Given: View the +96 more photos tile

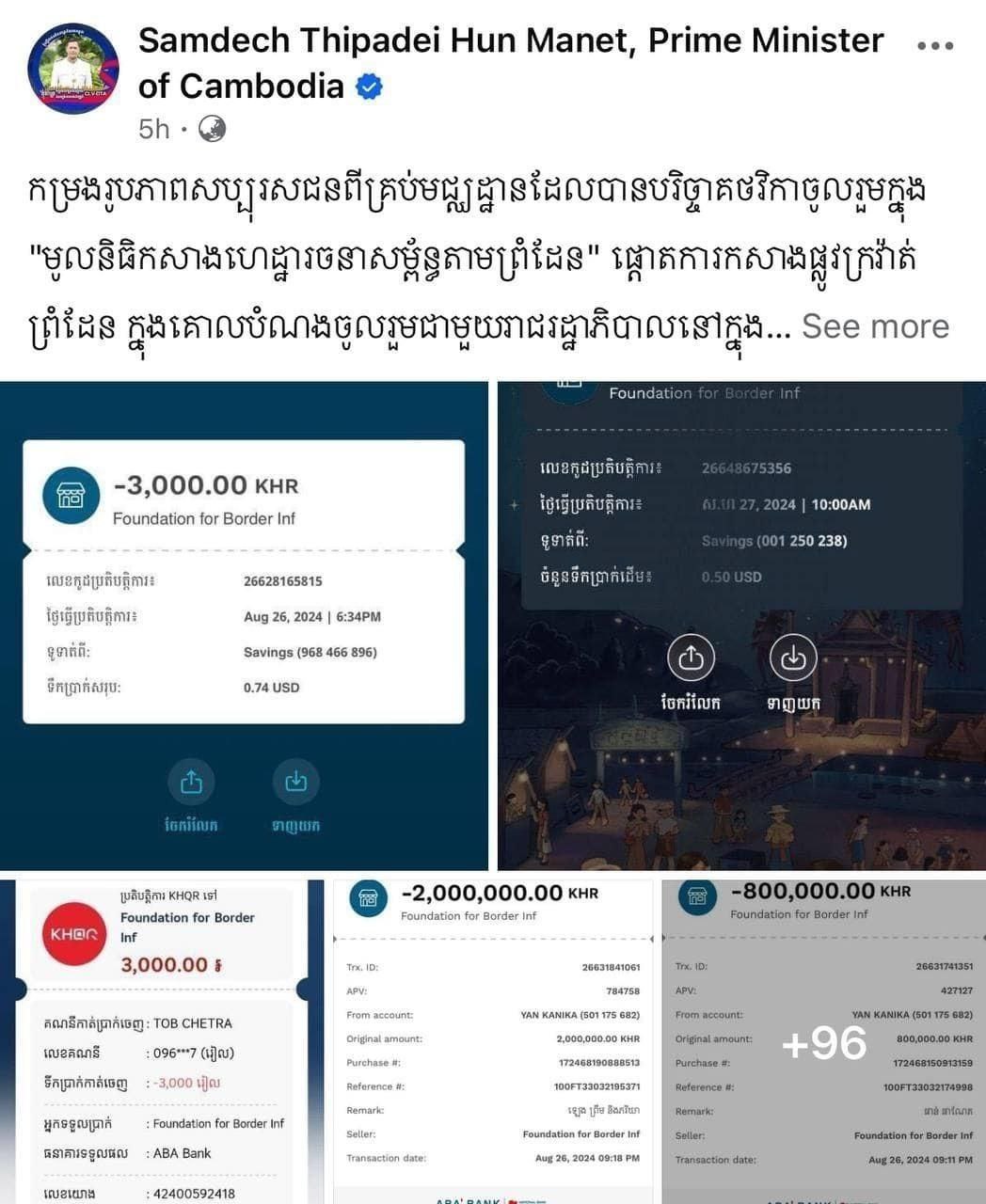Looking at the screenshot, I should pyautogui.click(x=823, y=1041).
